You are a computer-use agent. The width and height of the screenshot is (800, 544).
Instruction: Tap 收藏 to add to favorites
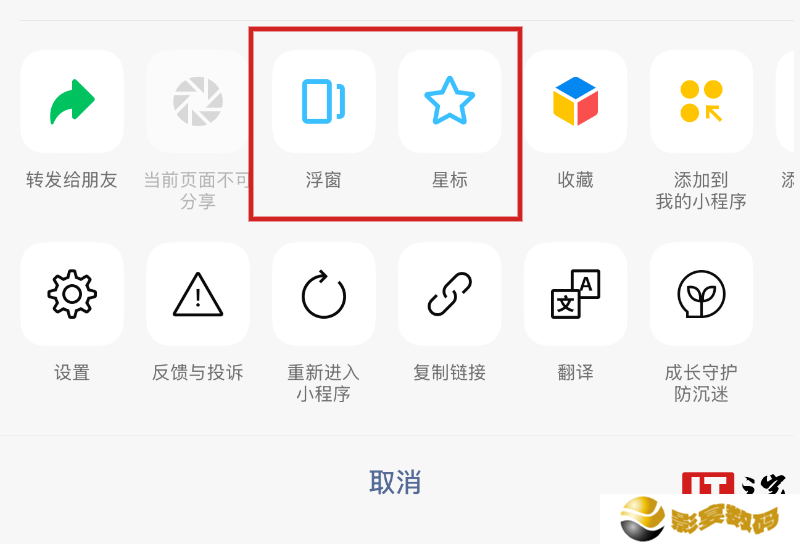point(576,102)
